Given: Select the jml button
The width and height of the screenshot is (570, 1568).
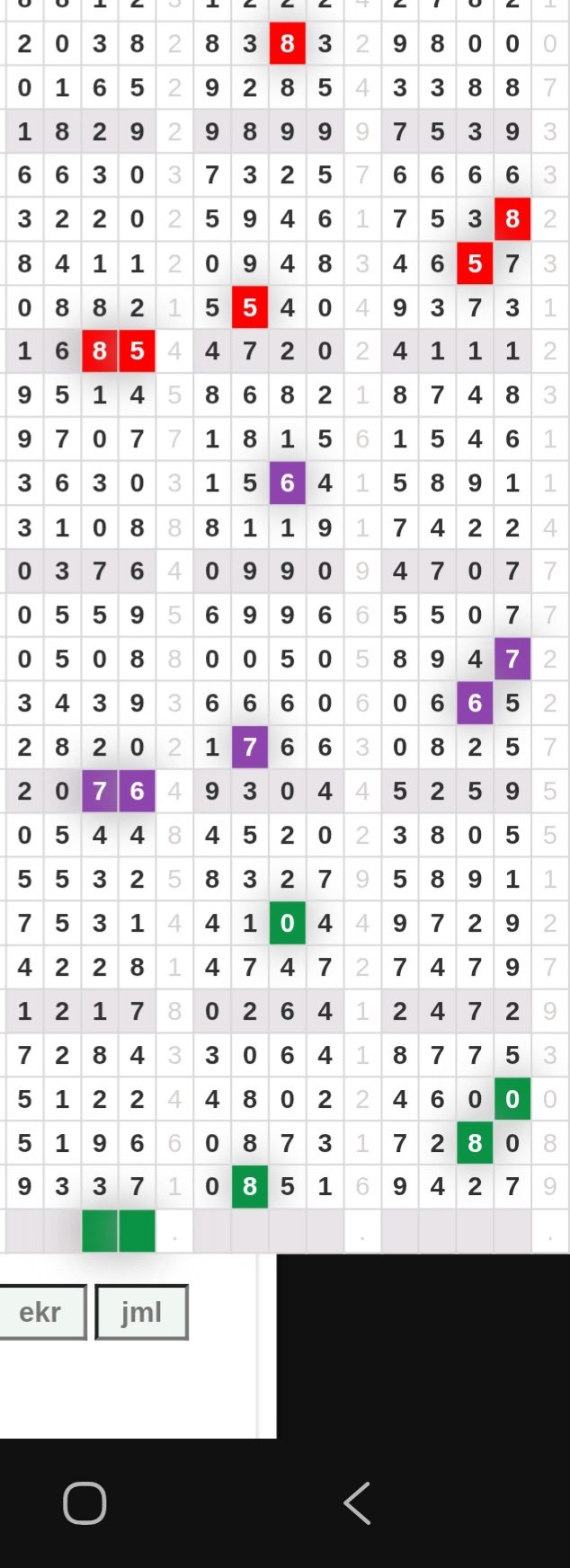Looking at the screenshot, I should pos(141,1313).
